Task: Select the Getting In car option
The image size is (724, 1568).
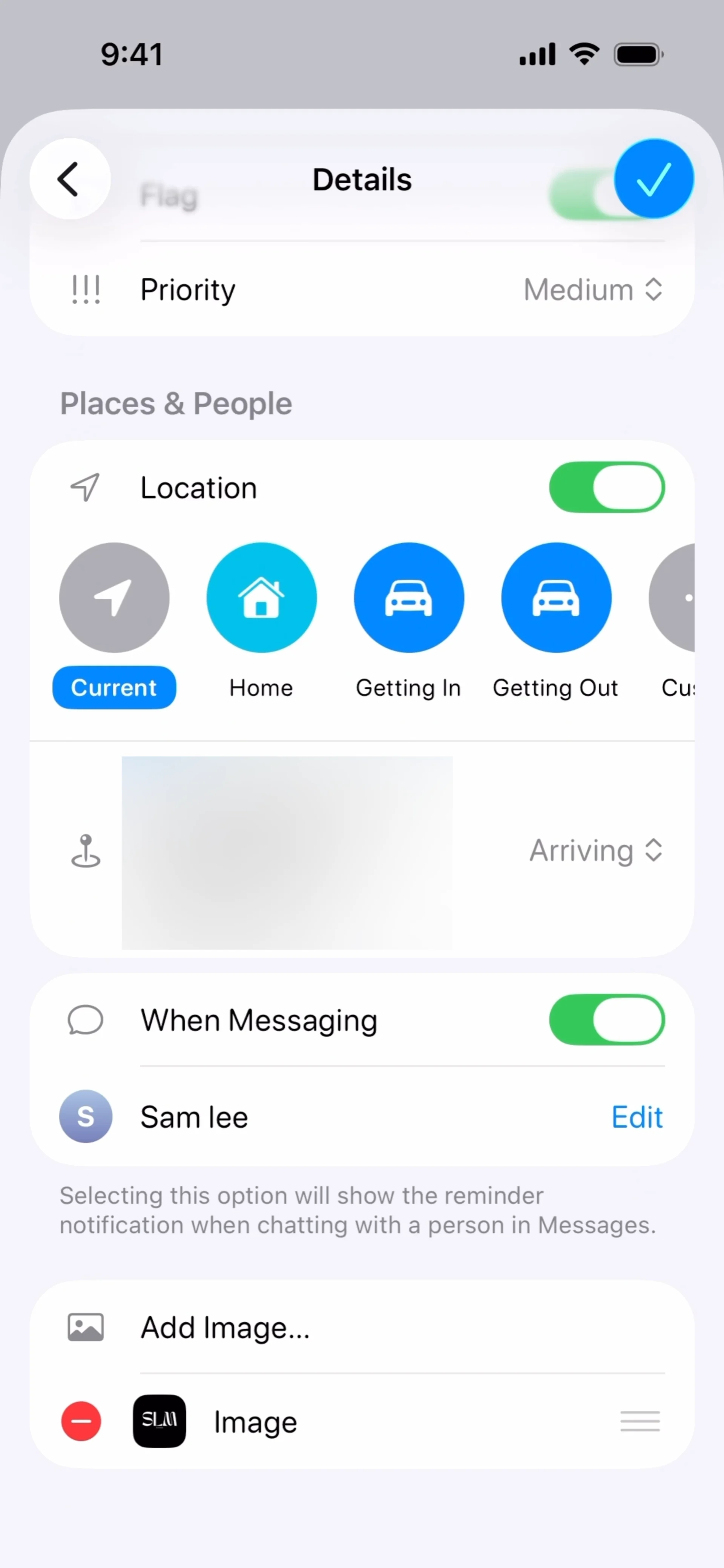Action: 409,598
